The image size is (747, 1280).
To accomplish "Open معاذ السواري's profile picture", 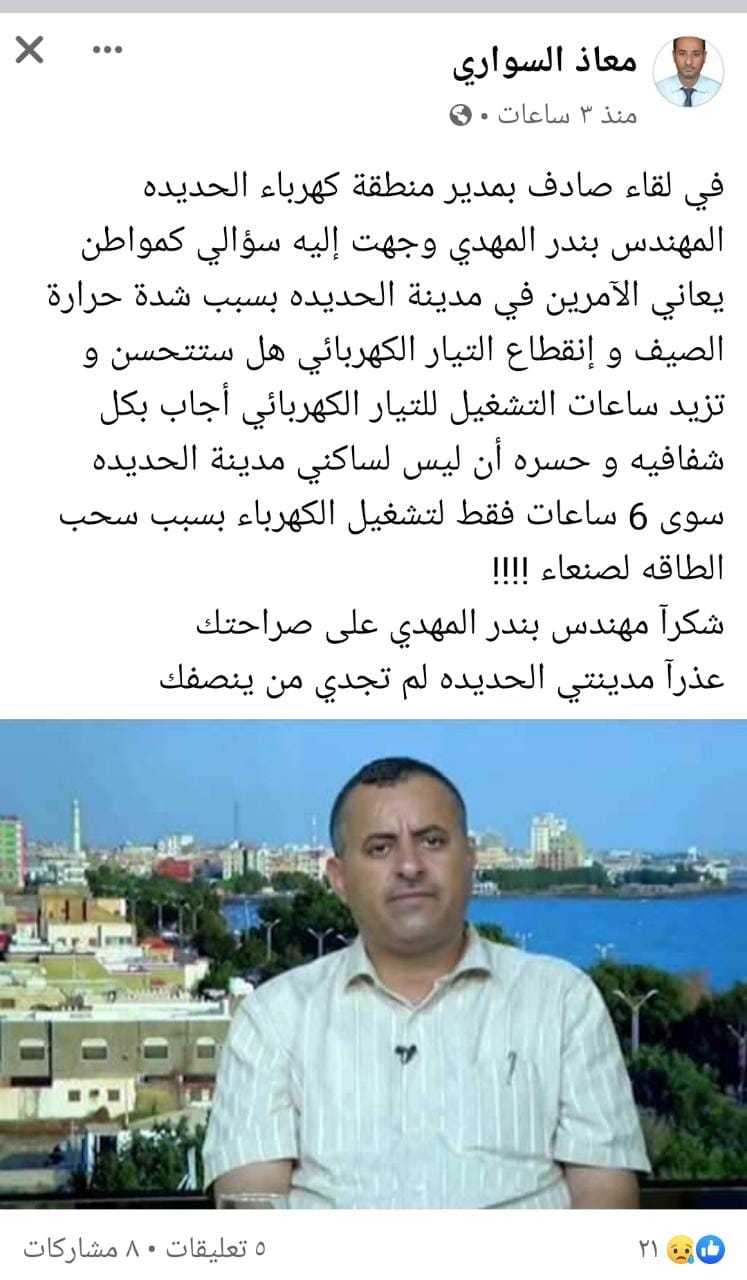I will [x=688, y=73].
